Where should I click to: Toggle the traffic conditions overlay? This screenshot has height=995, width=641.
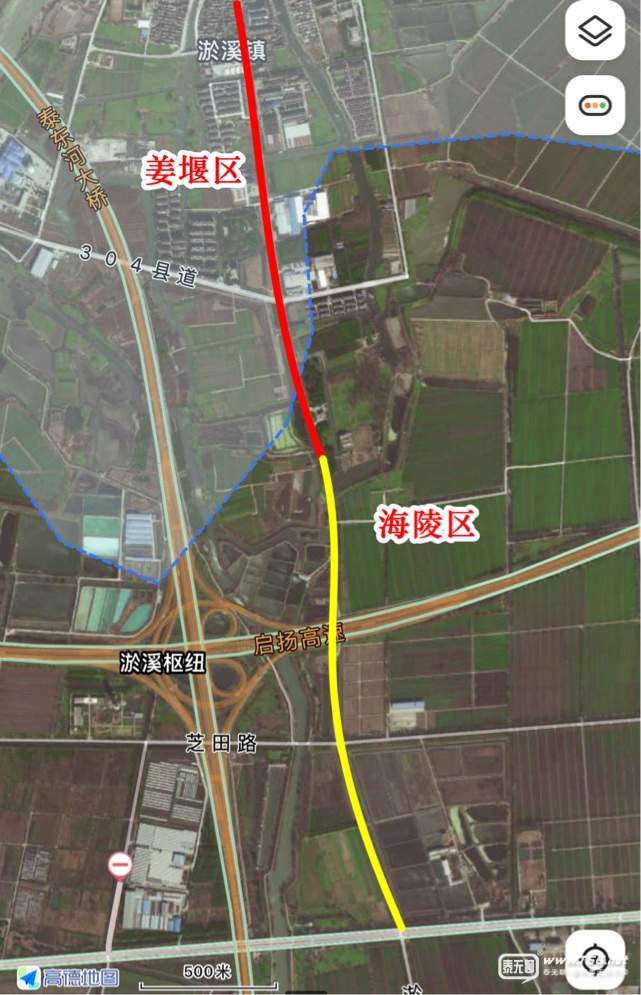point(595,105)
